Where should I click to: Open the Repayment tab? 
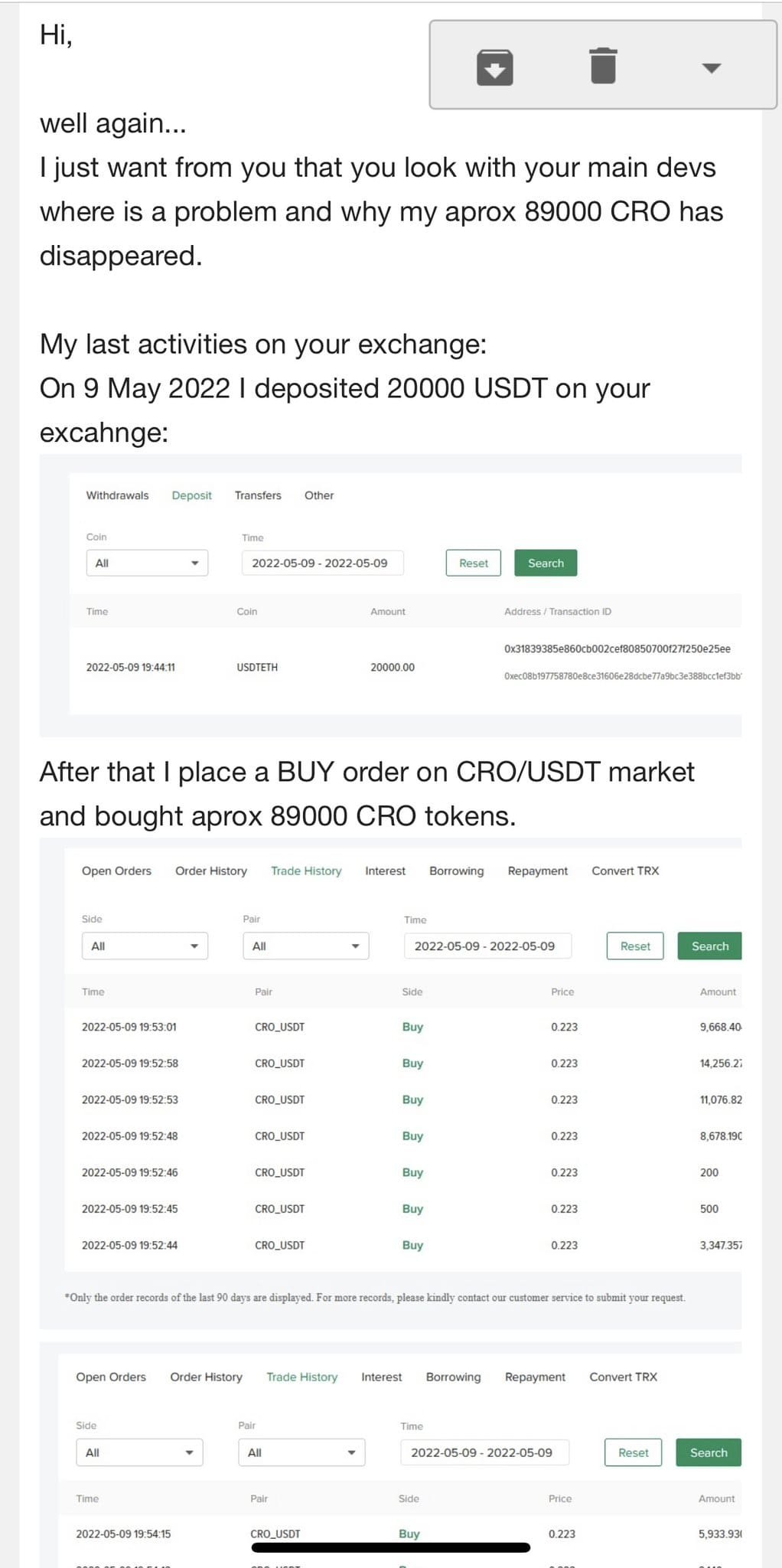click(x=537, y=871)
